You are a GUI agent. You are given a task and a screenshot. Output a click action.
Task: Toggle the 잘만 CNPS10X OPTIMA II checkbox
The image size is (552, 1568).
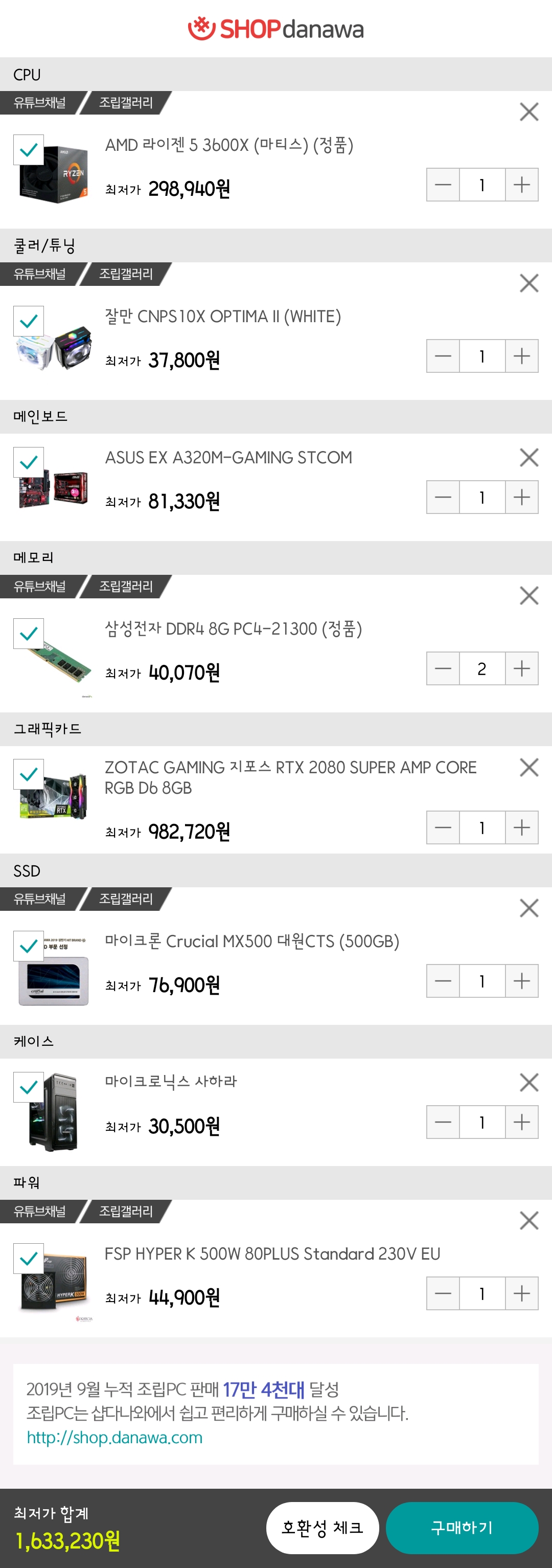coord(29,321)
